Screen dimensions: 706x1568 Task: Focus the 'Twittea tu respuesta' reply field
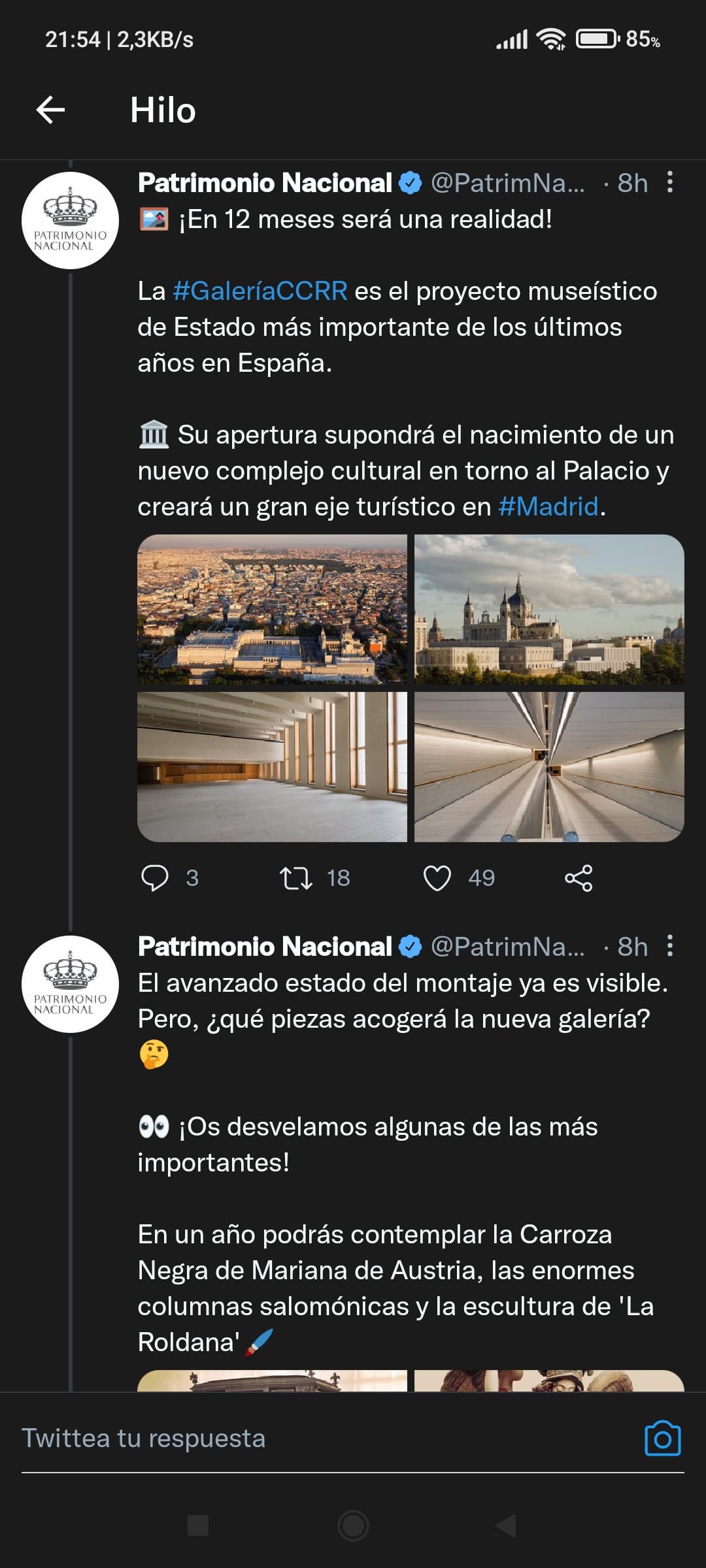point(327,1439)
